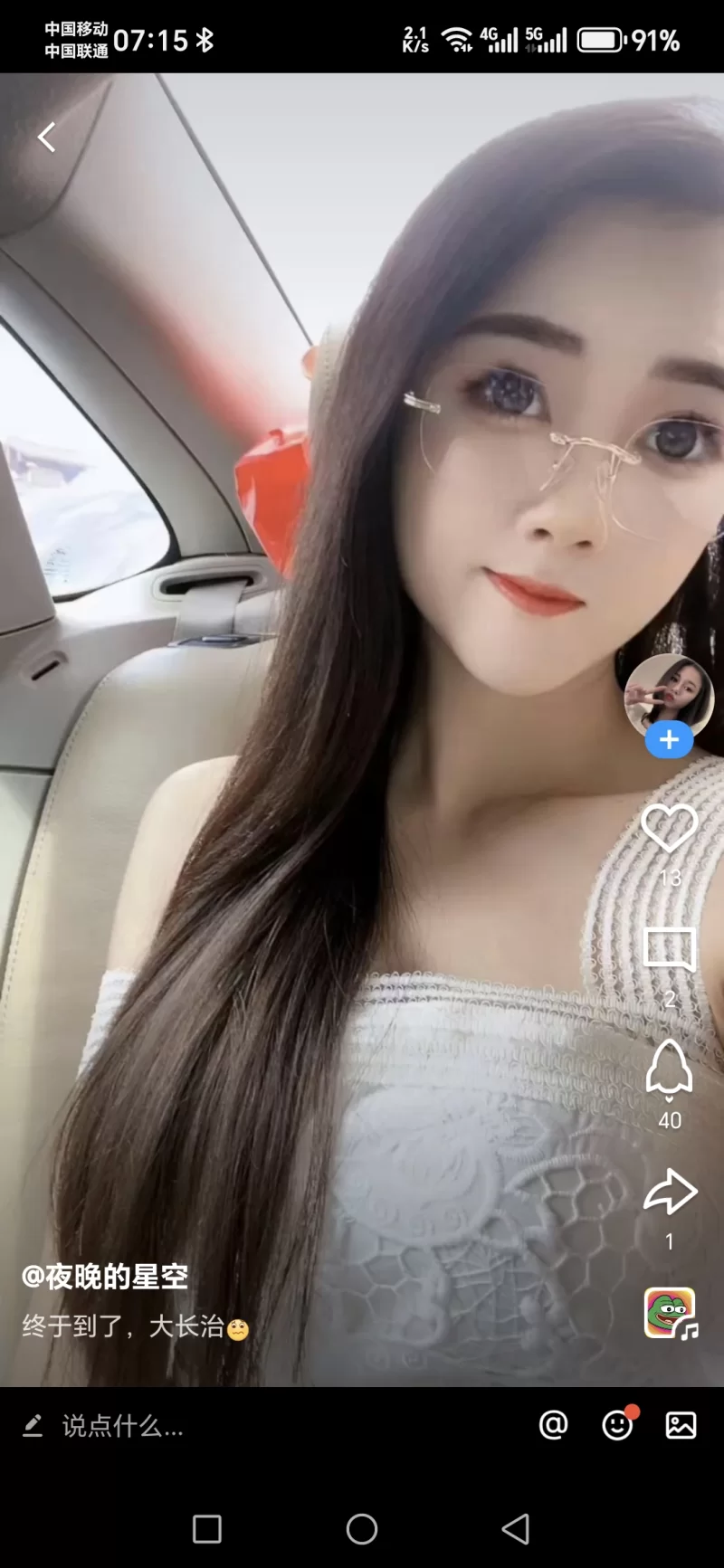Like the video with the heart icon
Viewport: 724px width, 1568px height.
(x=668, y=828)
